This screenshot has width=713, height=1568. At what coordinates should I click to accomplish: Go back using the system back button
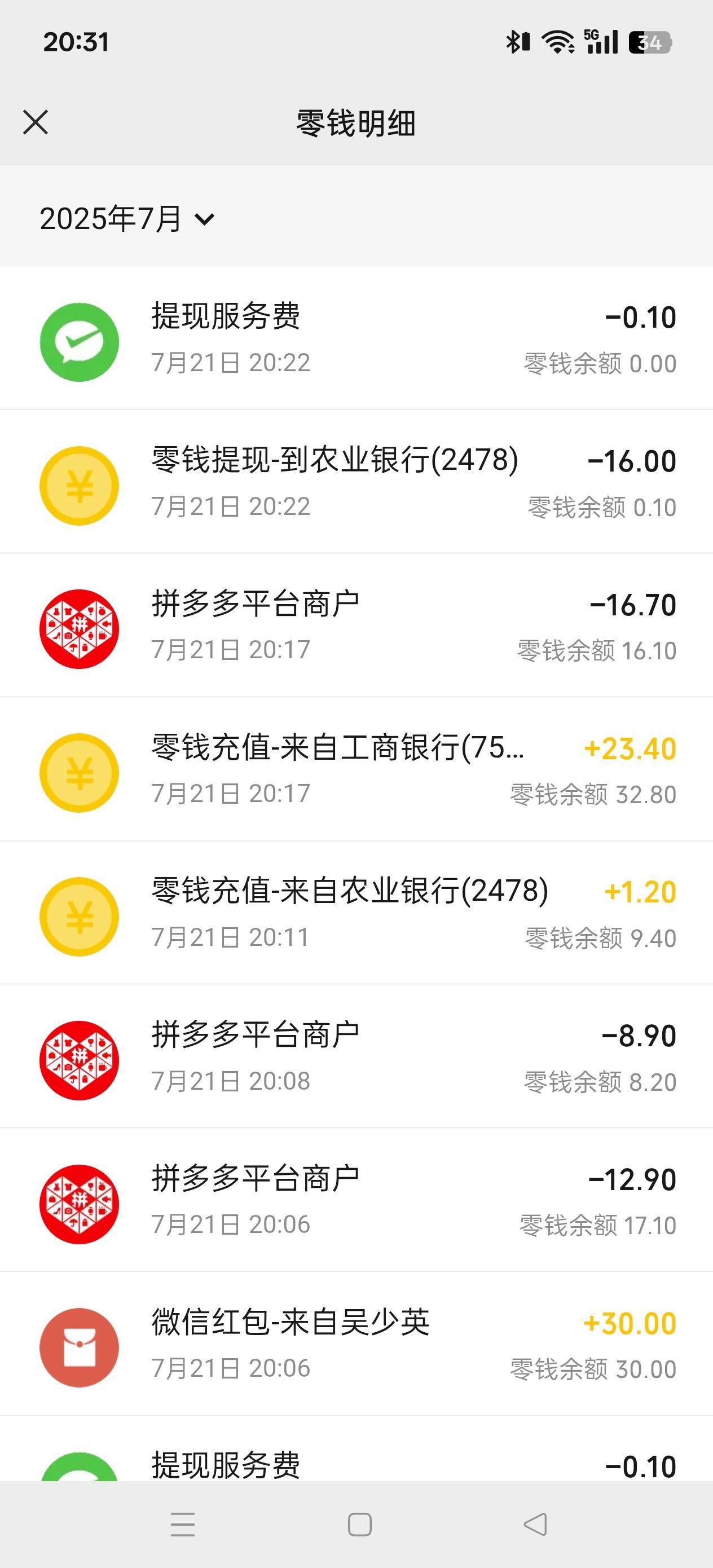coord(535,1524)
